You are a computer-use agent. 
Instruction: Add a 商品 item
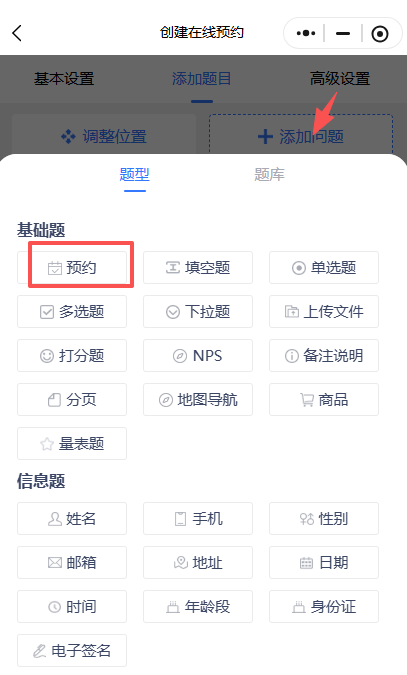324,399
